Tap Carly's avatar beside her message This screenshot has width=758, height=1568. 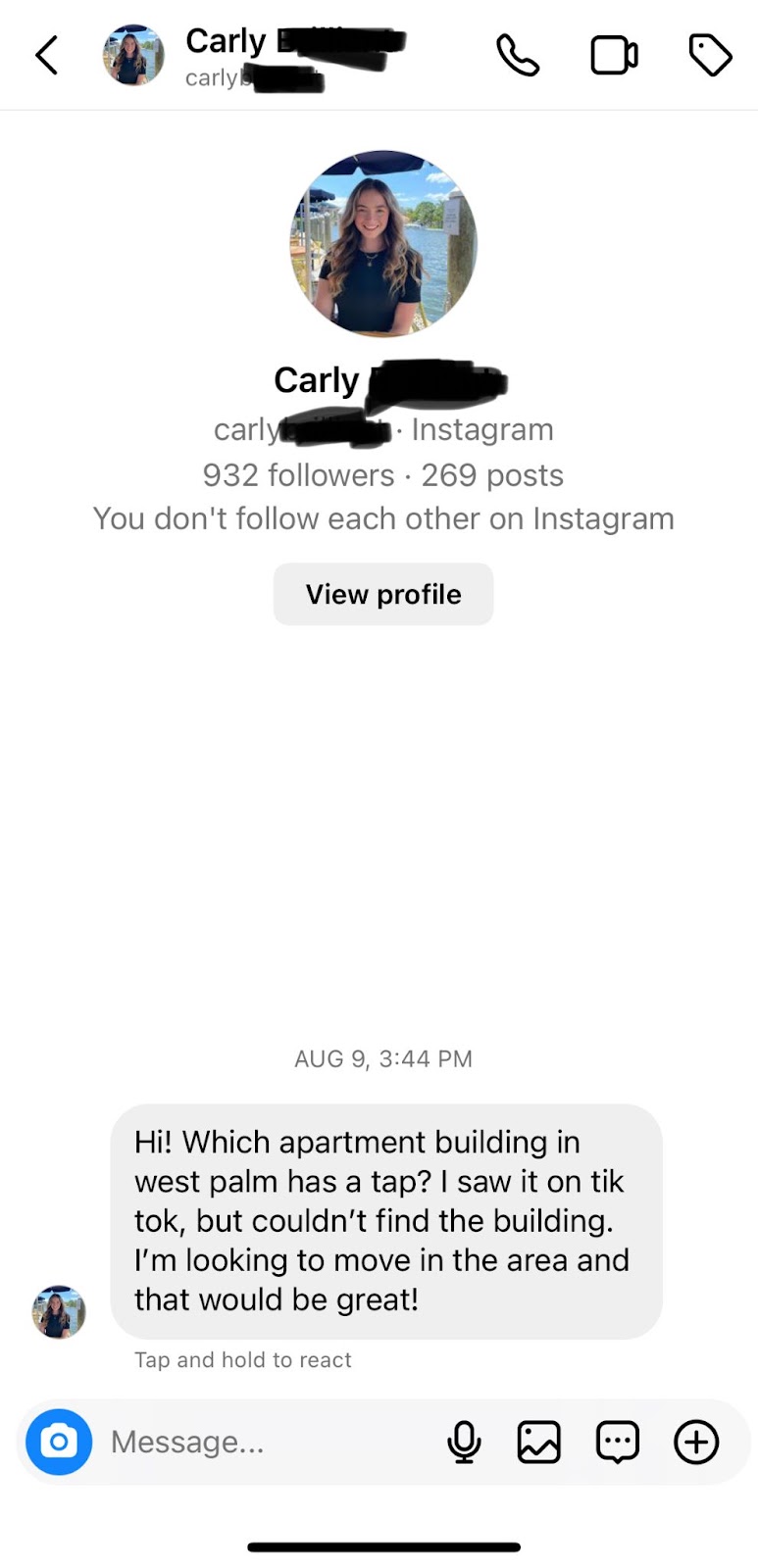(x=59, y=1311)
